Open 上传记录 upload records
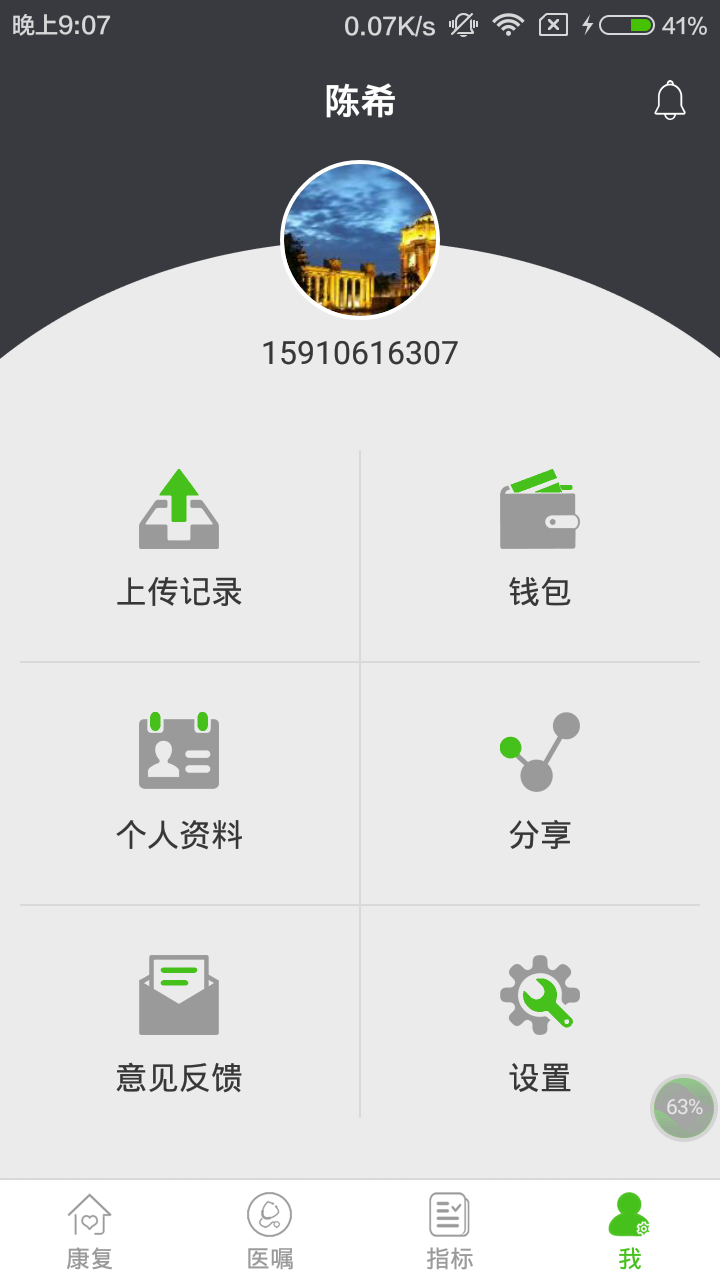Viewport: 720px width, 1280px height. (x=180, y=540)
